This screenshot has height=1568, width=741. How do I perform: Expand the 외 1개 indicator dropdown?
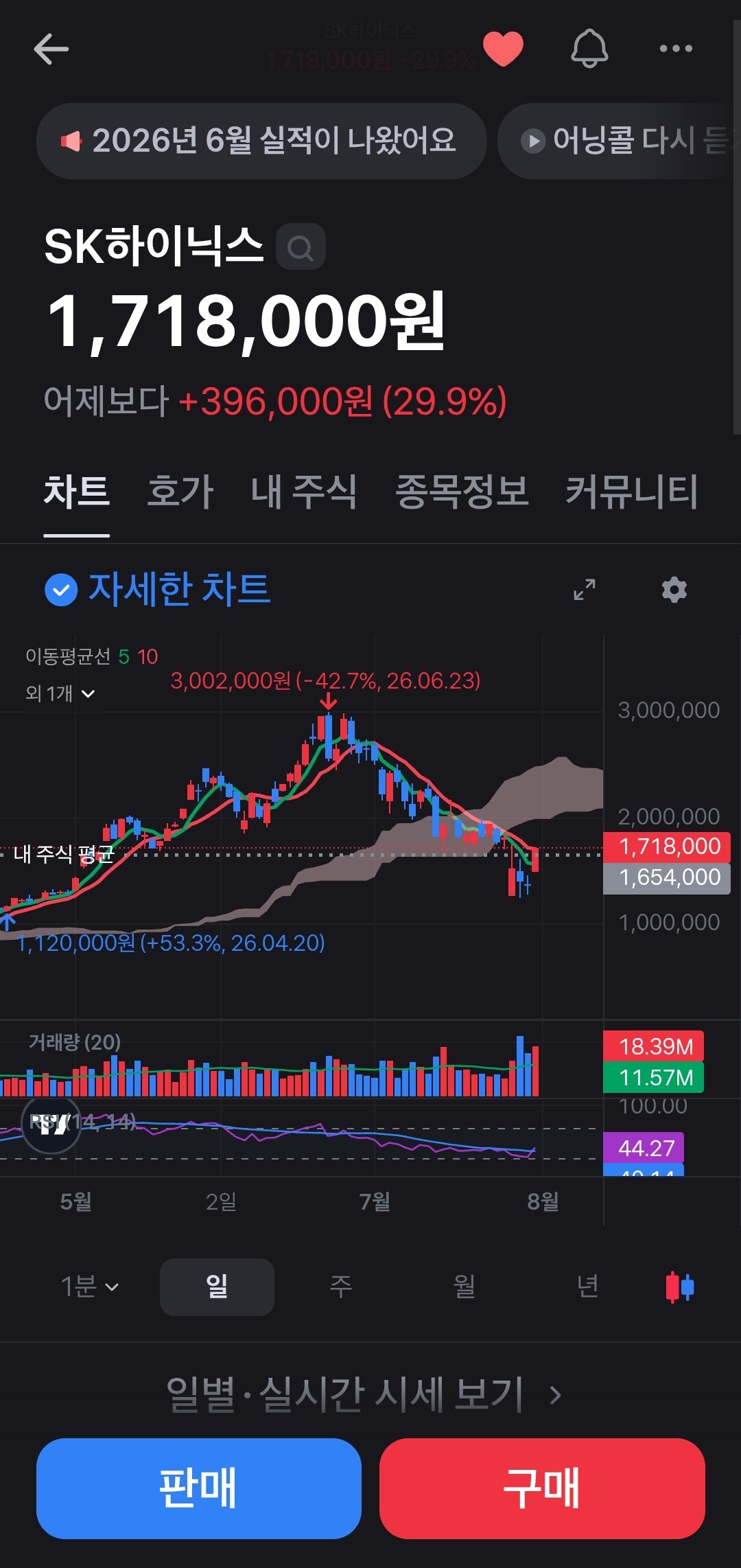point(60,693)
